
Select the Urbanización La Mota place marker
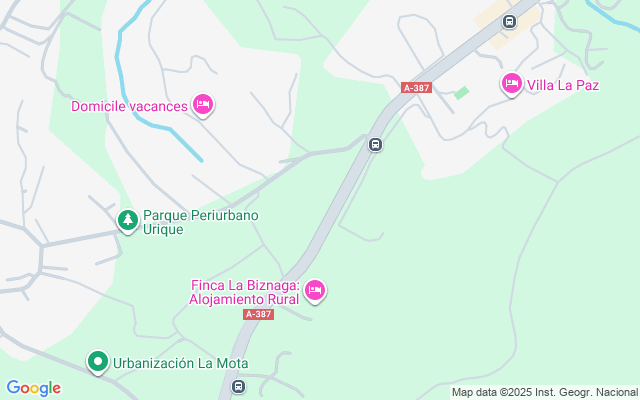[x=97, y=362]
